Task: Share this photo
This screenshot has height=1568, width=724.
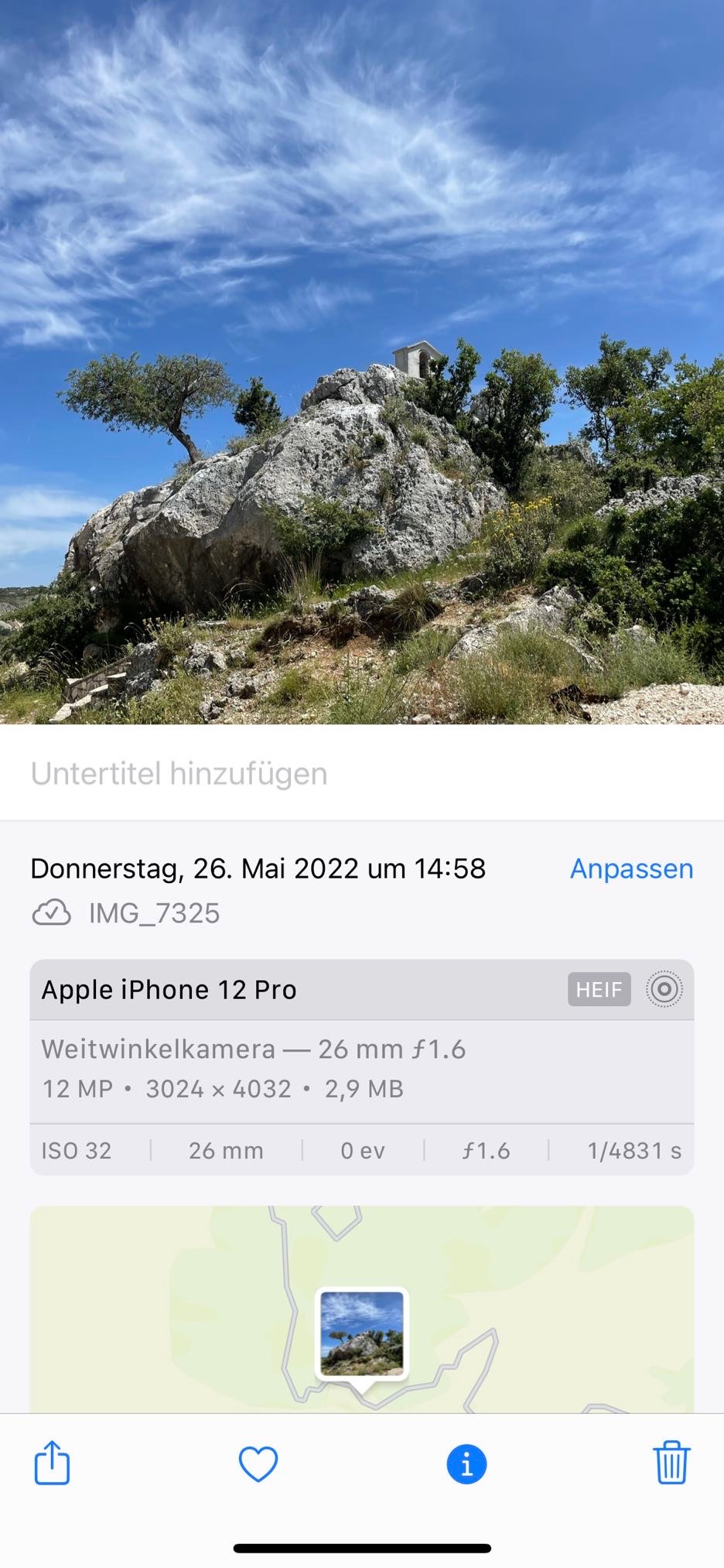Action: point(52,1463)
